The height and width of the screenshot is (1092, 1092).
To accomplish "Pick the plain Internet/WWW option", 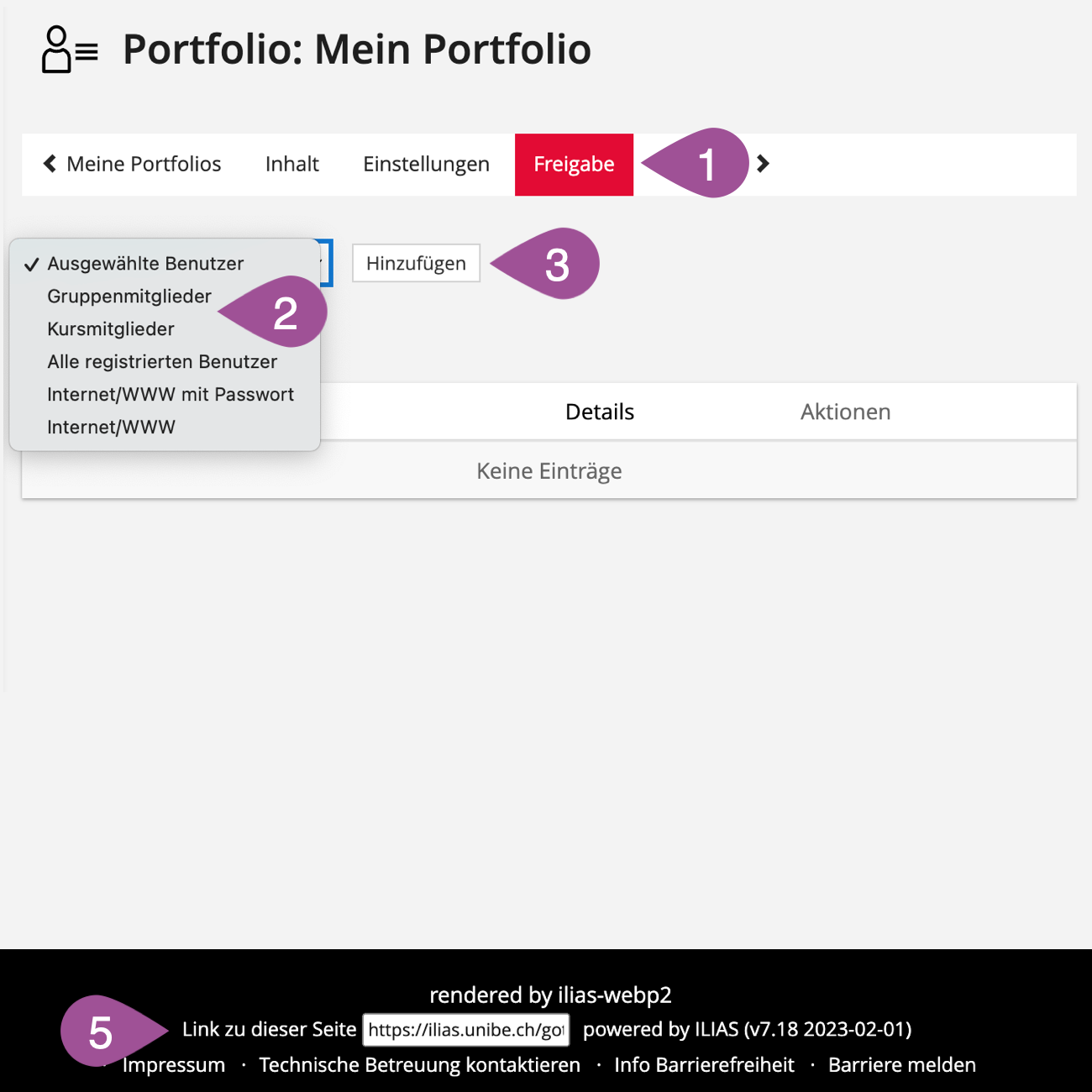I will pos(111,428).
